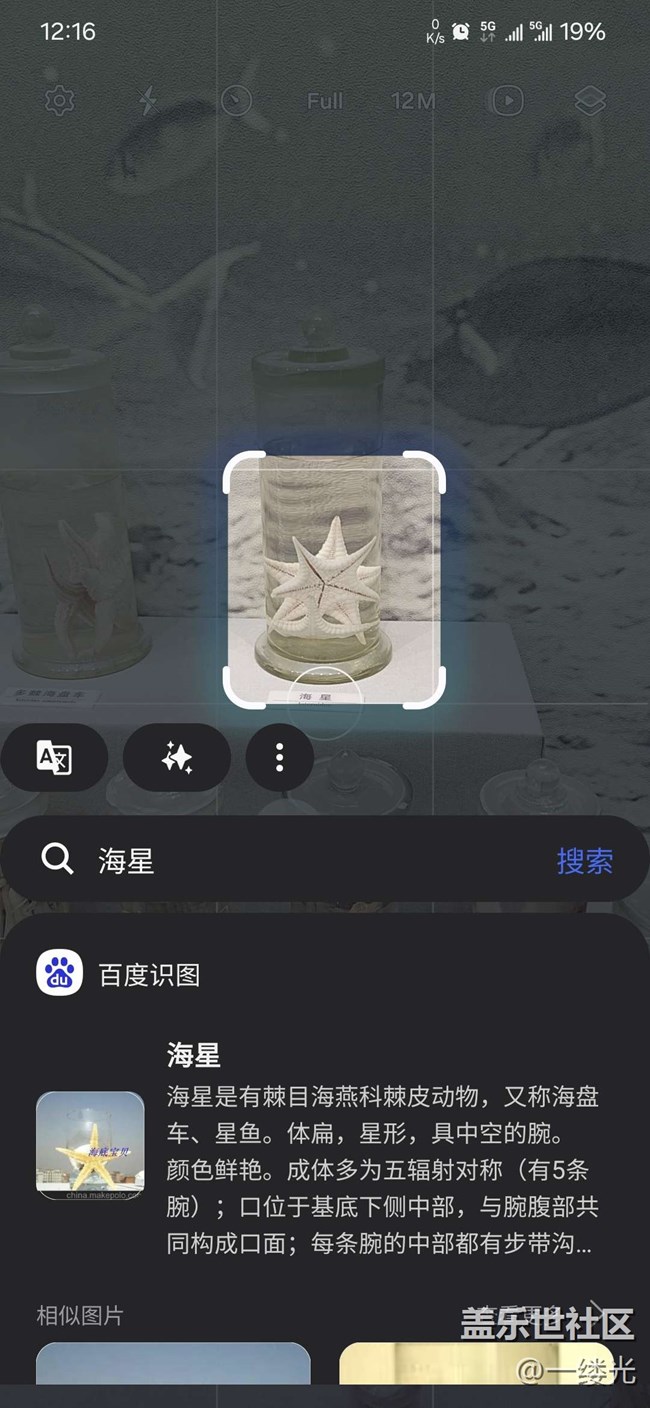This screenshot has height=1408, width=650.
Task: Change the Full aspect ratio
Action: click(x=325, y=101)
